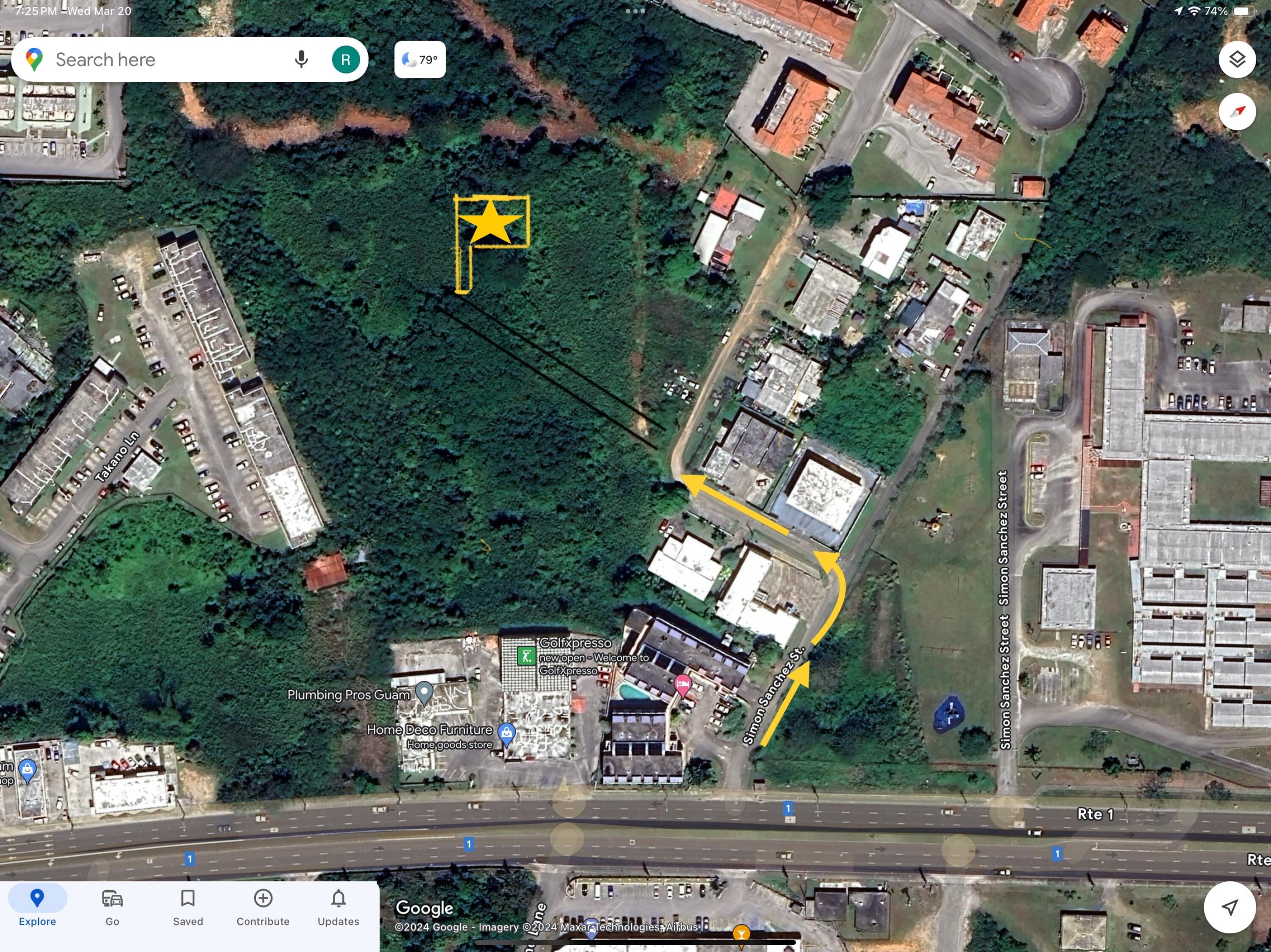Switch to the Saved tab

[x=188, y=907]
